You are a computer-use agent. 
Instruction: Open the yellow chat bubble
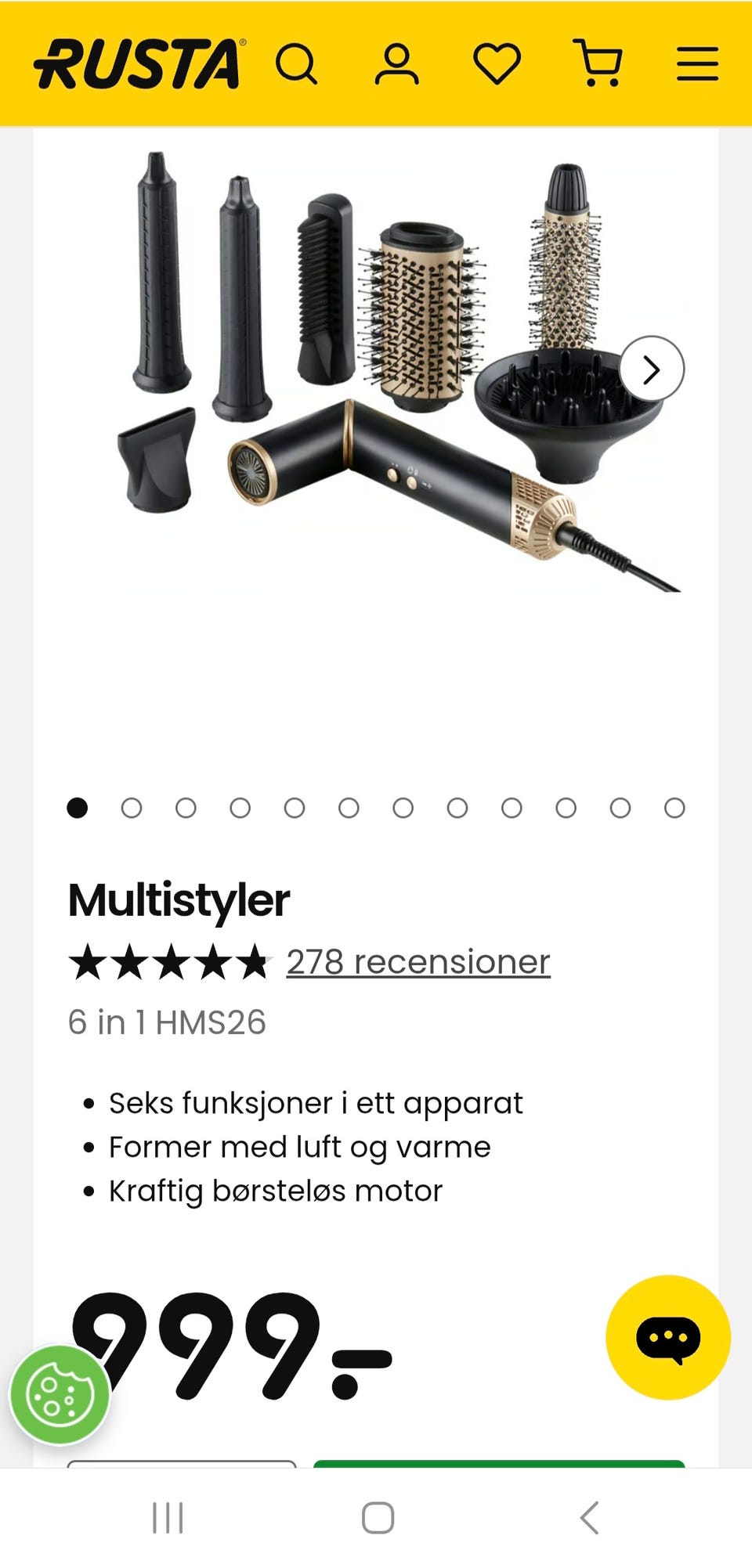[668, 1337]
